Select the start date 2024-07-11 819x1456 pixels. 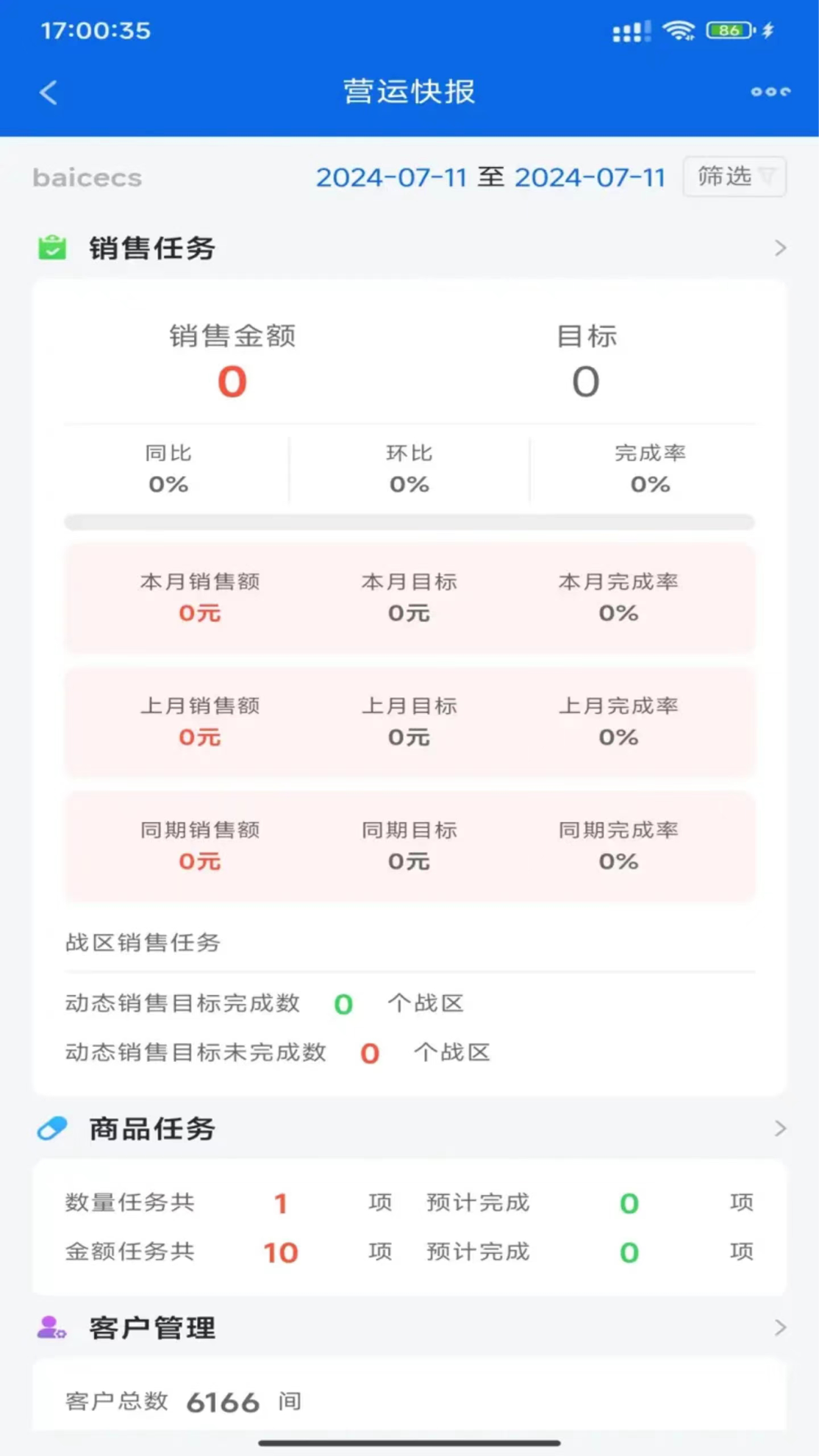391,177
